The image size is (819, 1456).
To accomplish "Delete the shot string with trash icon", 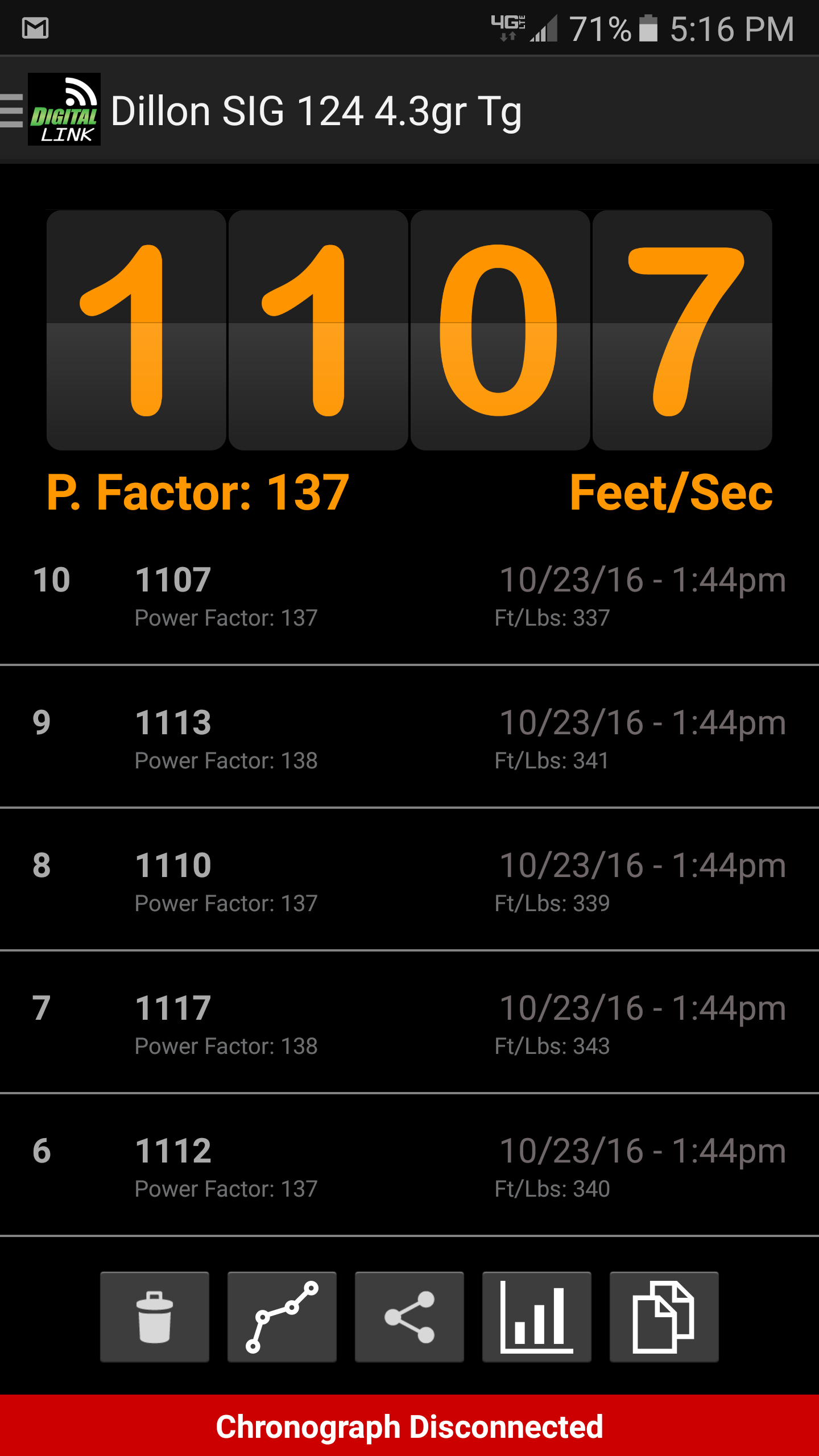I will point(155,1317).
